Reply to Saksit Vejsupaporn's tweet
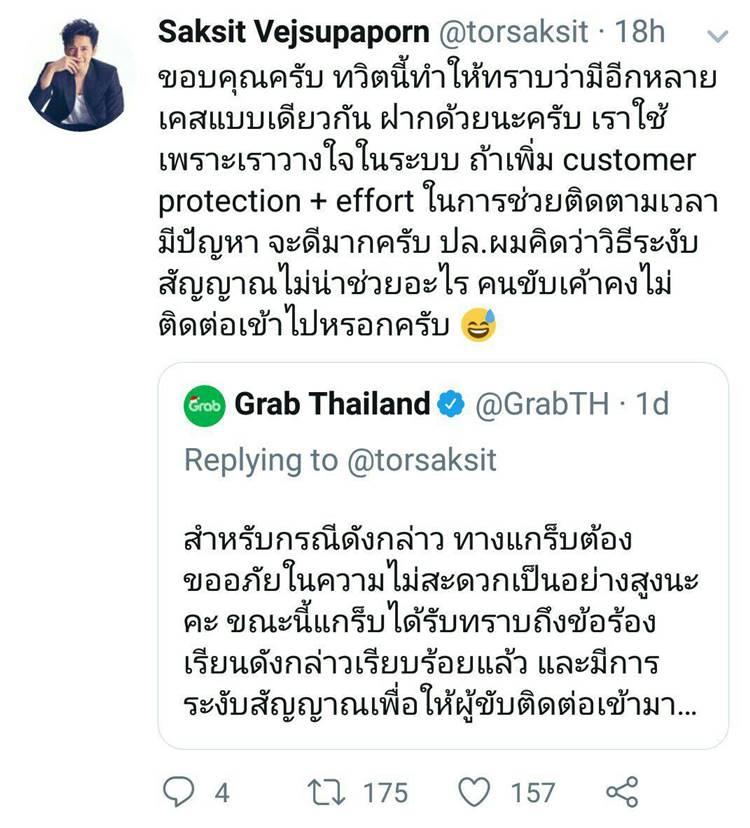The width and height of the screenshot is (750, 828). tap(180, 793)
